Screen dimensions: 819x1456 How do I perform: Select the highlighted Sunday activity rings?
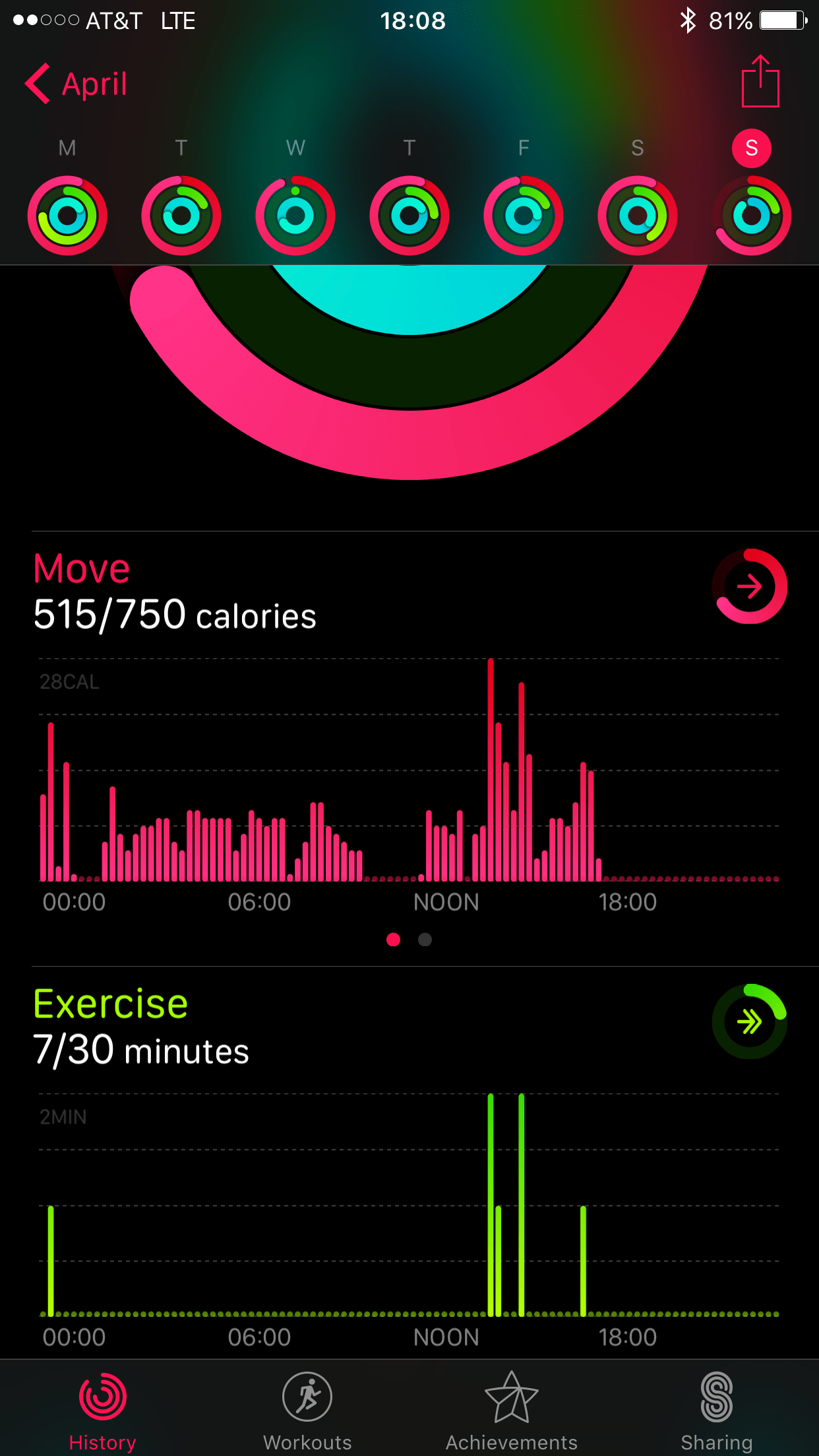[752, 214]
